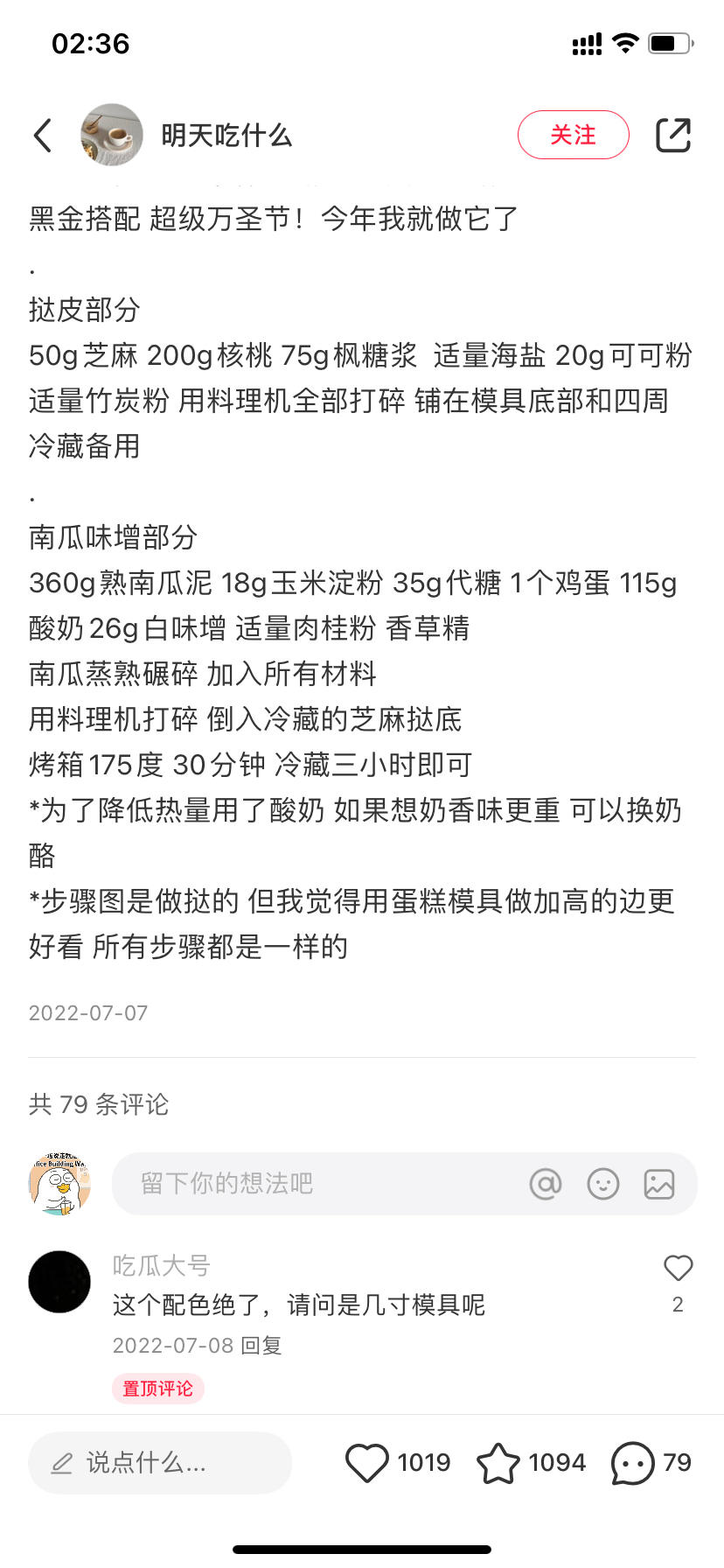Open 吃瓜大号's profile avatar
The width and height of the screenshot is (724, 1568).
[x=59, y=1282]
